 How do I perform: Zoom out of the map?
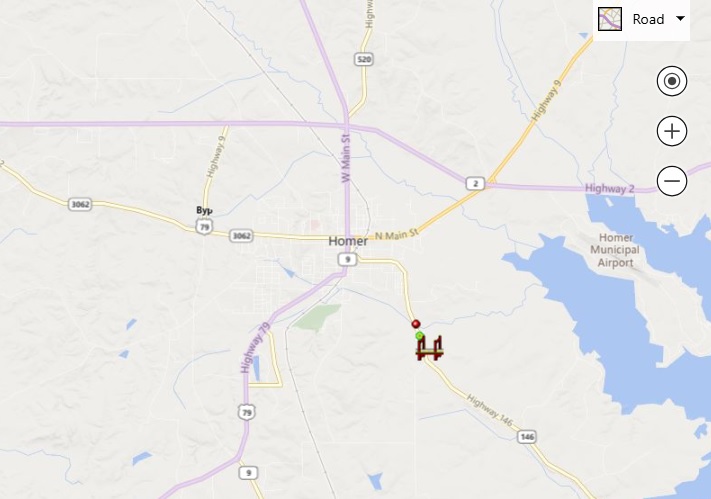pyautogui.click(x=672, y=181)
